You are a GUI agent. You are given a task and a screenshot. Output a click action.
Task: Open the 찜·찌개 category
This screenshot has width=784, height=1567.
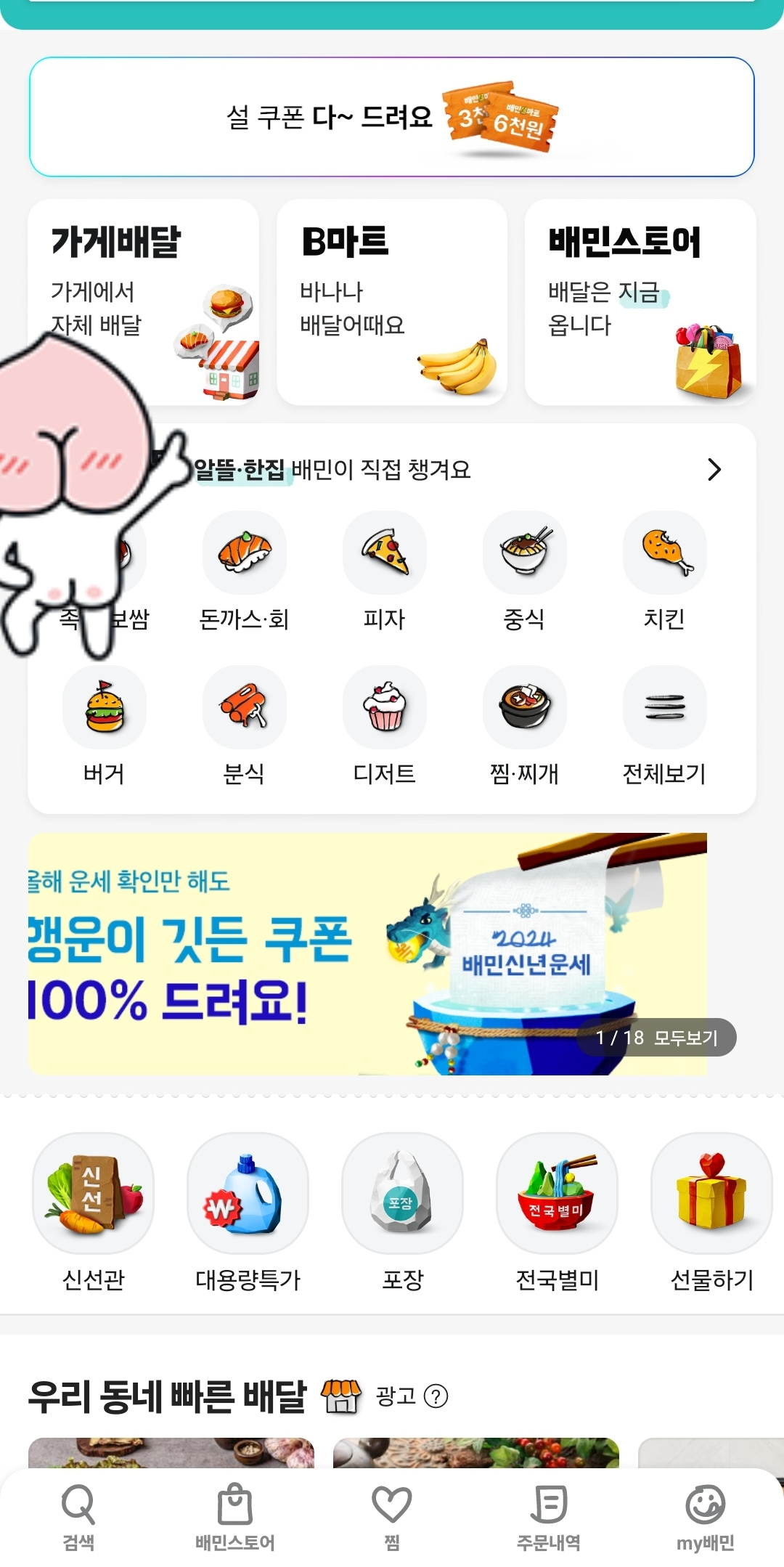[524, 708]
